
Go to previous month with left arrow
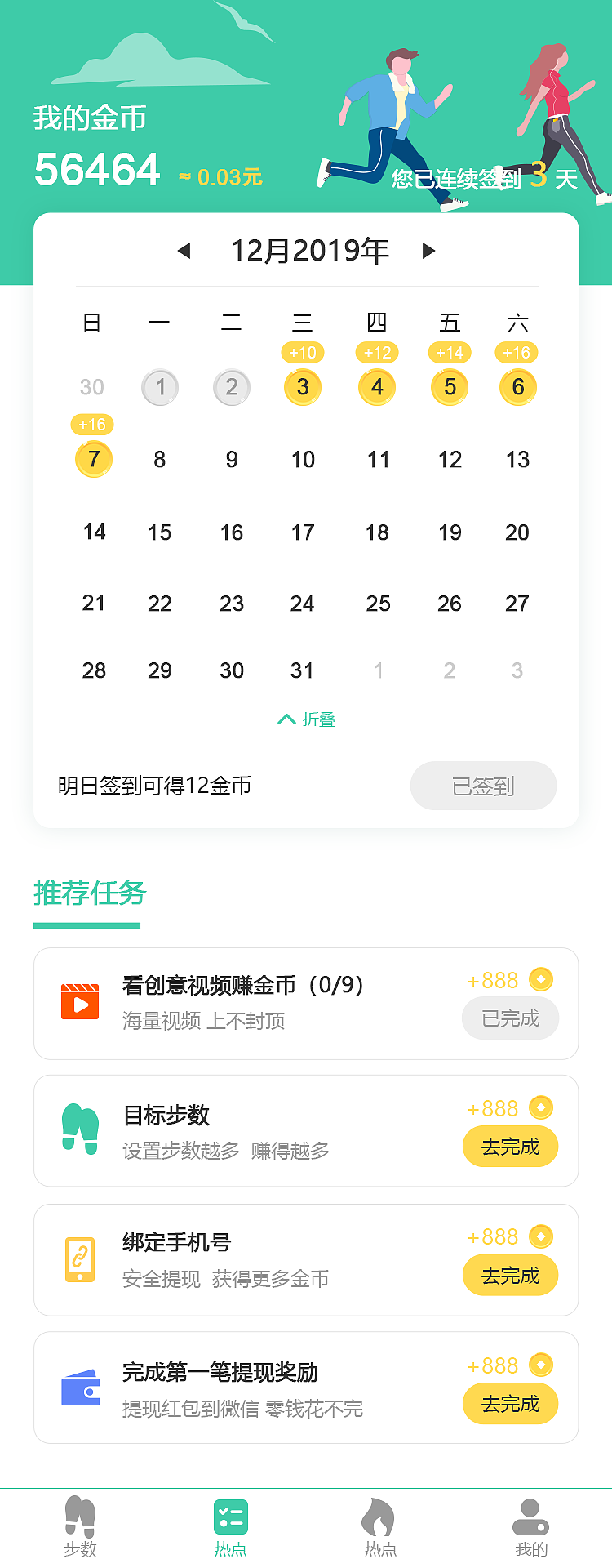click(x=183, y=251)
